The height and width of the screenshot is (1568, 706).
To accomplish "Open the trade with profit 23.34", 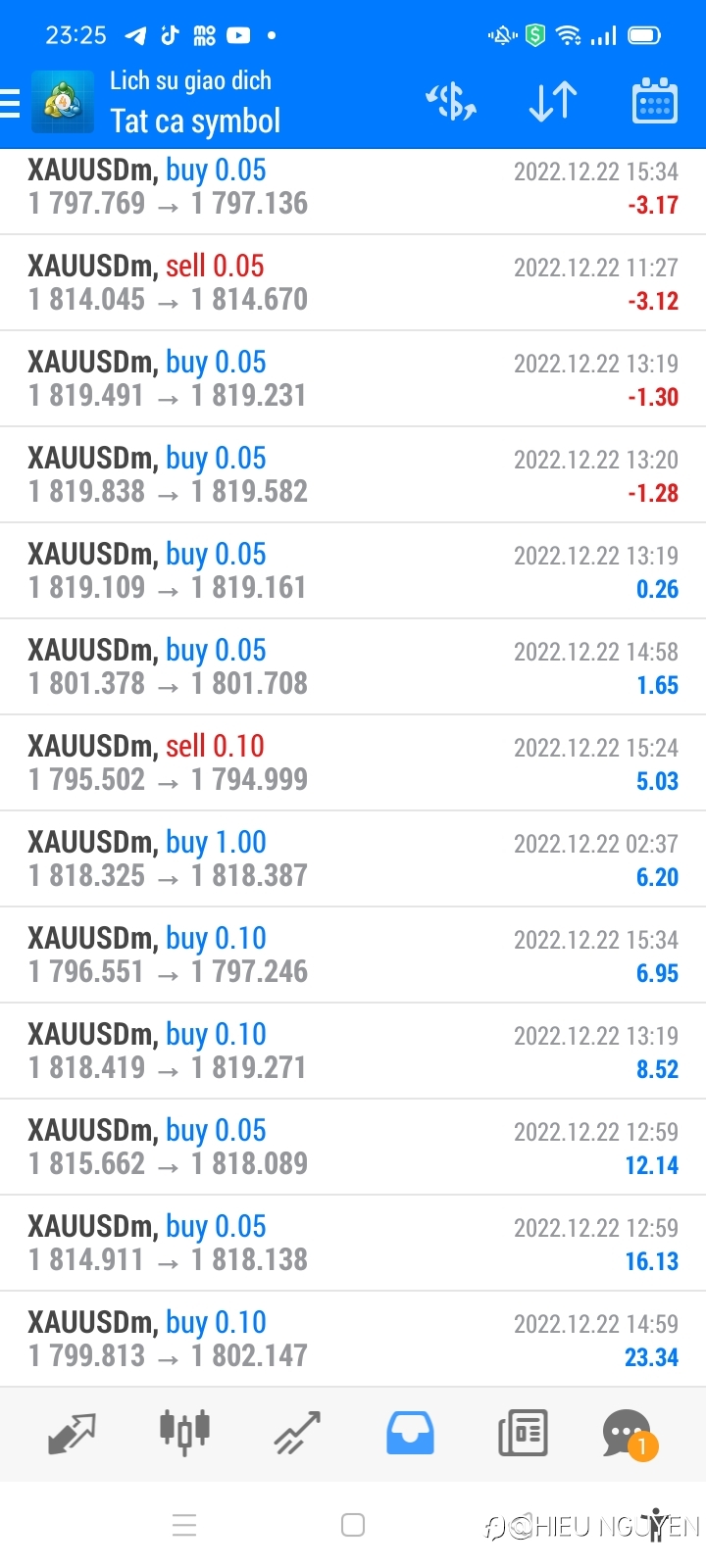I will (x=353, y=1340).
